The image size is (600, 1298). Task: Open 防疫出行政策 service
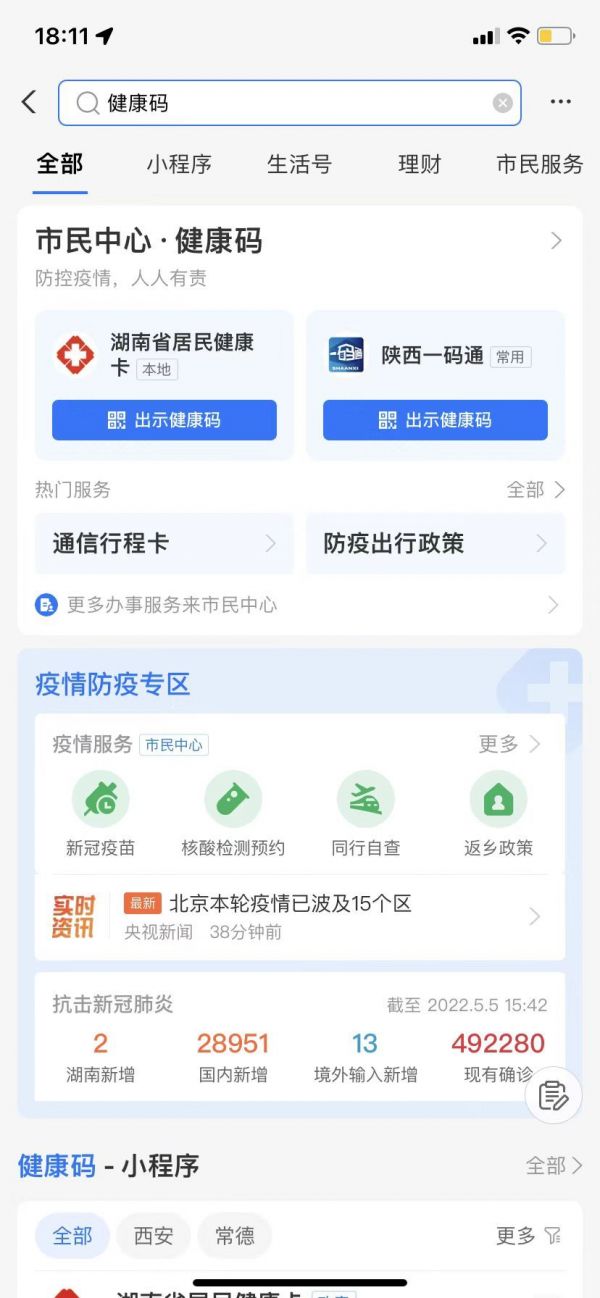pyautogui.click(x=435, y=544)
